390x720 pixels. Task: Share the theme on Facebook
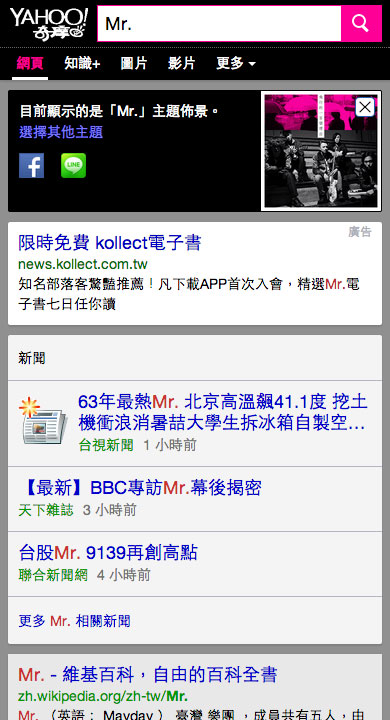(x=32, y=166)
